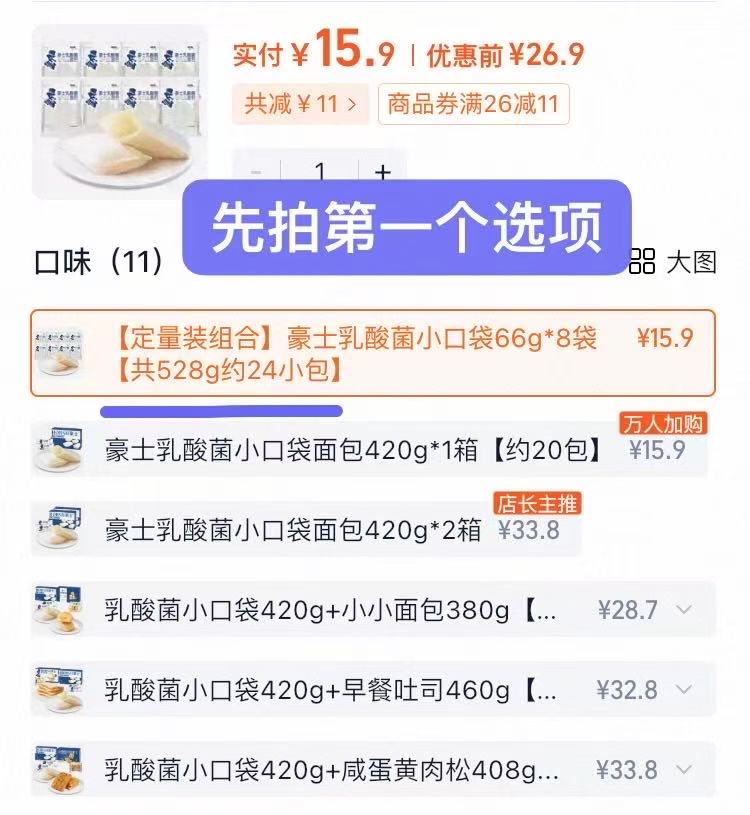Enlarge the product image at top

(x=119, y=112)
